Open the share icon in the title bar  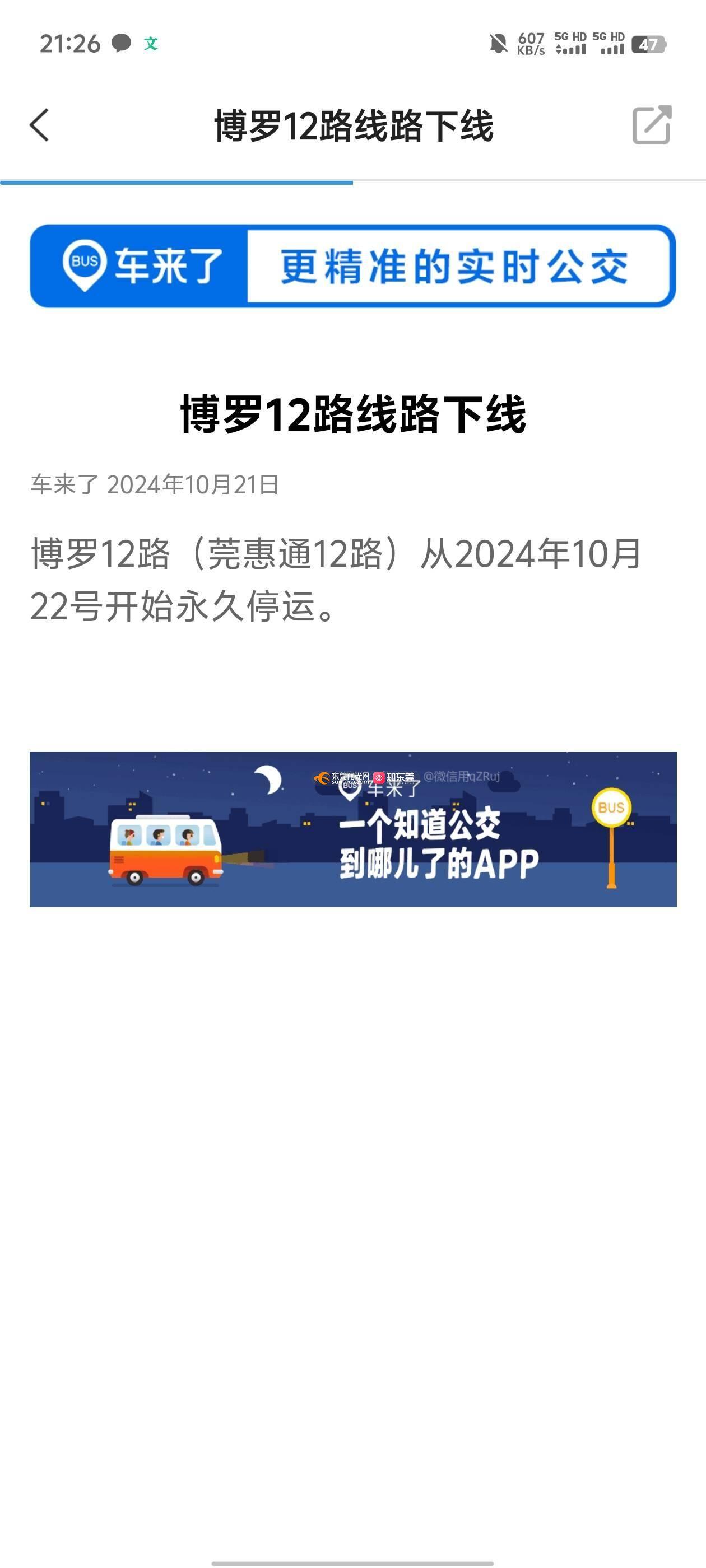point(651,125)
